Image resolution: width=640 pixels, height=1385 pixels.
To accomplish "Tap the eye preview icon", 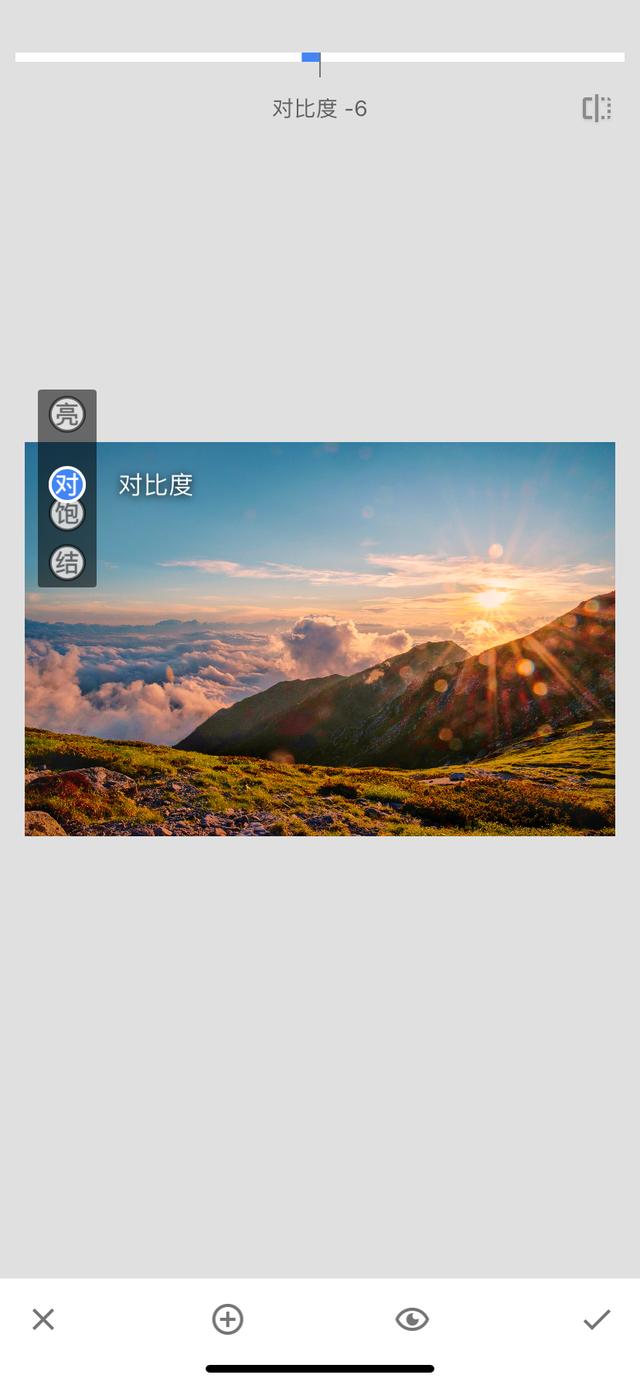I will (x=412, y=1319).
